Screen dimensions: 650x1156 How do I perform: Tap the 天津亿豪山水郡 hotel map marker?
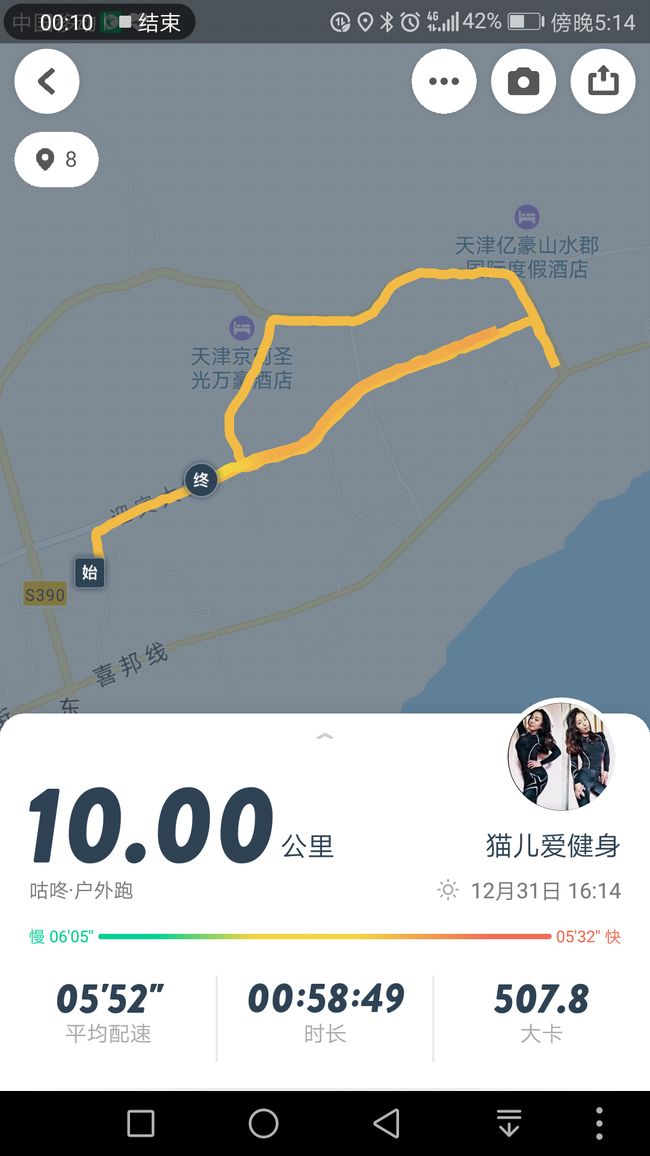click(526, 217)
